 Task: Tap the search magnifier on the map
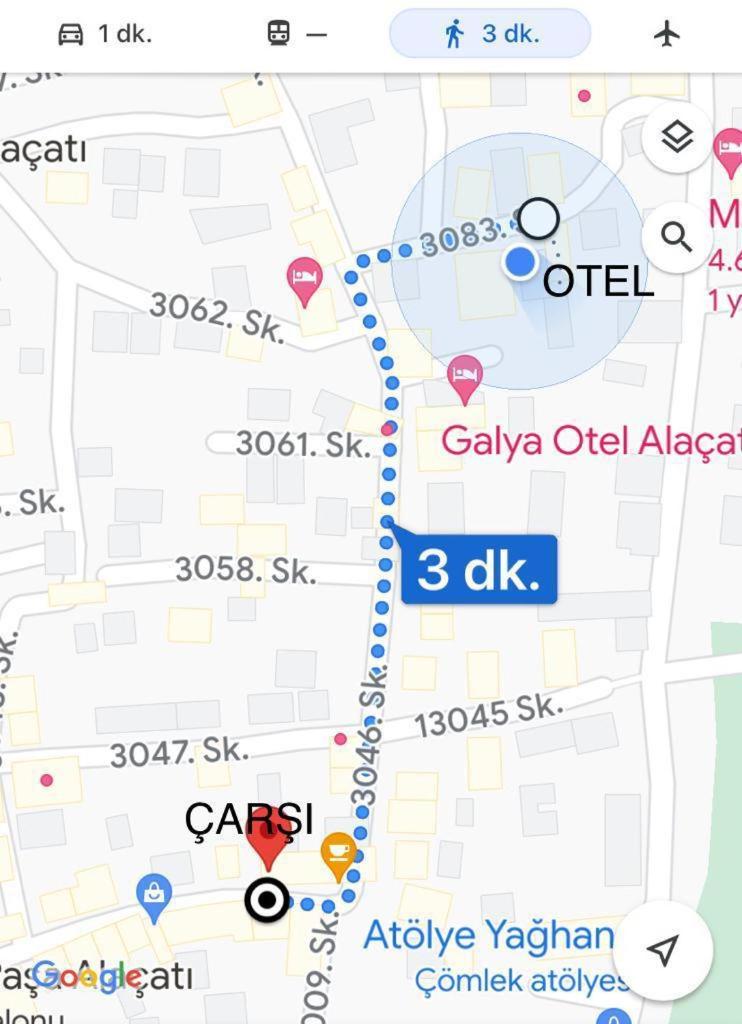(677, 238)
